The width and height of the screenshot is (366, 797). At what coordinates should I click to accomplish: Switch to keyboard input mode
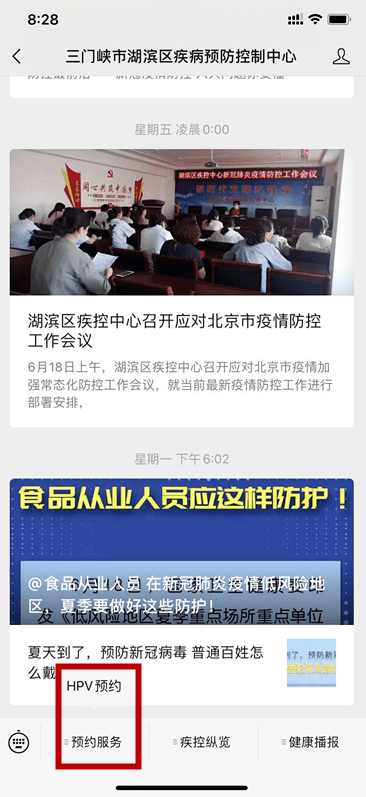coord(19,742)
